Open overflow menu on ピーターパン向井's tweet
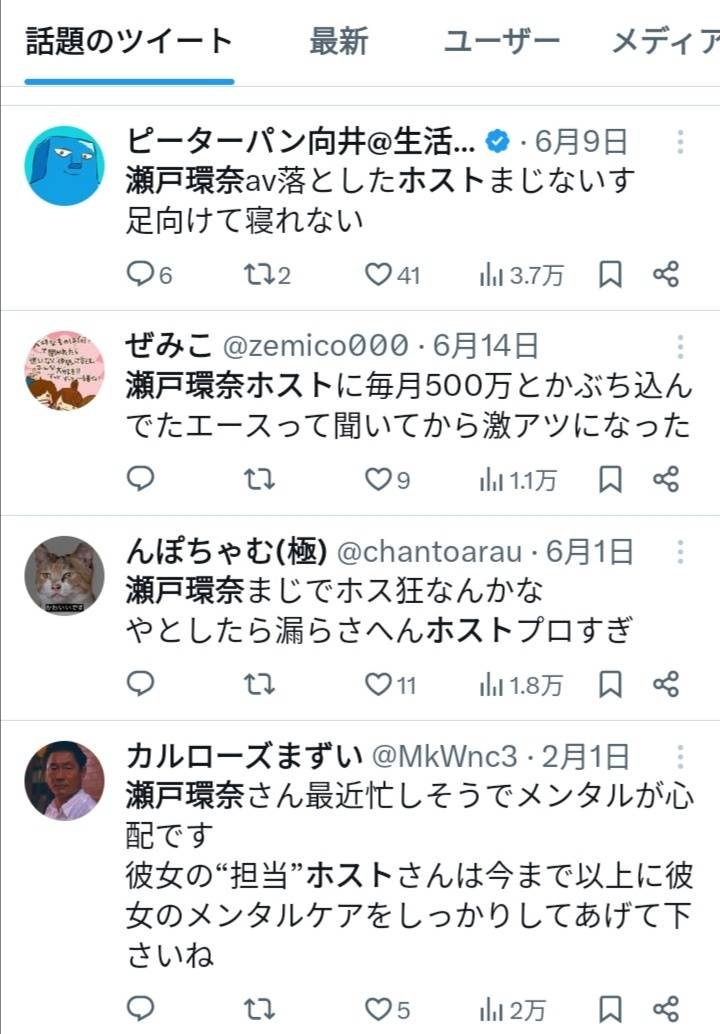Viewport: 720px width, 1034px height. click(x=680, y=141)
